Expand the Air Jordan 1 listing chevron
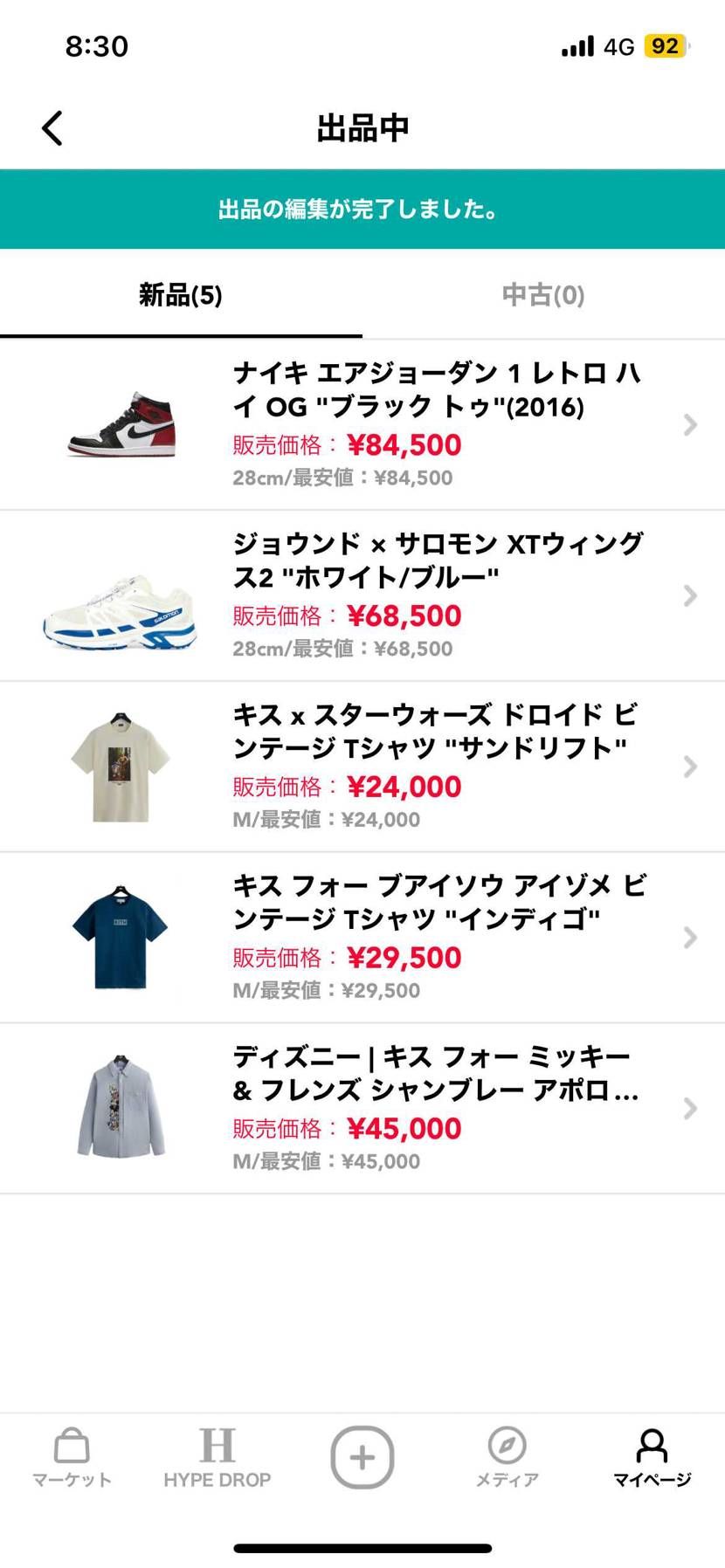This screenshot has height=1568, width=725. point(689,425)
